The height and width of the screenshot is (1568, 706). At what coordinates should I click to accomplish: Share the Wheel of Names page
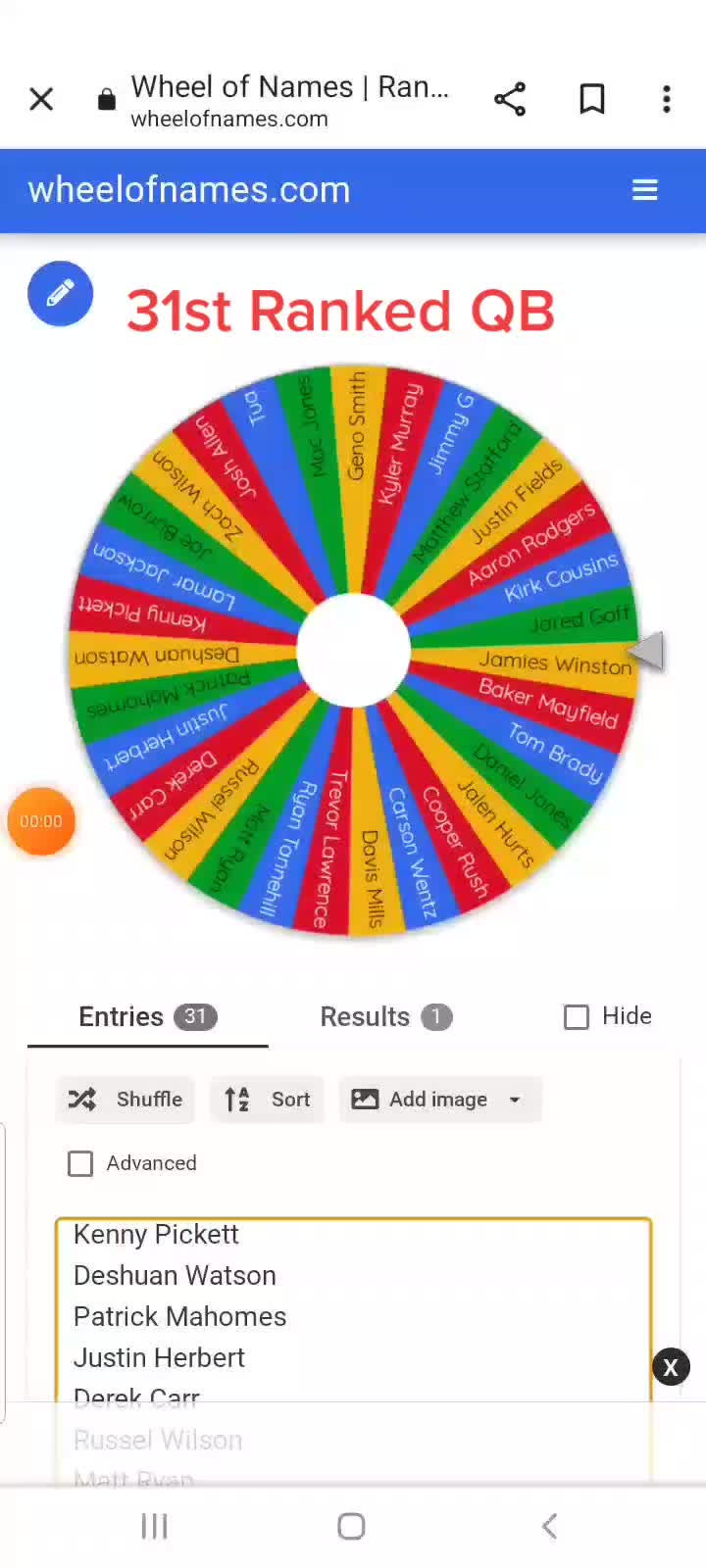click(x=510, y=99)
